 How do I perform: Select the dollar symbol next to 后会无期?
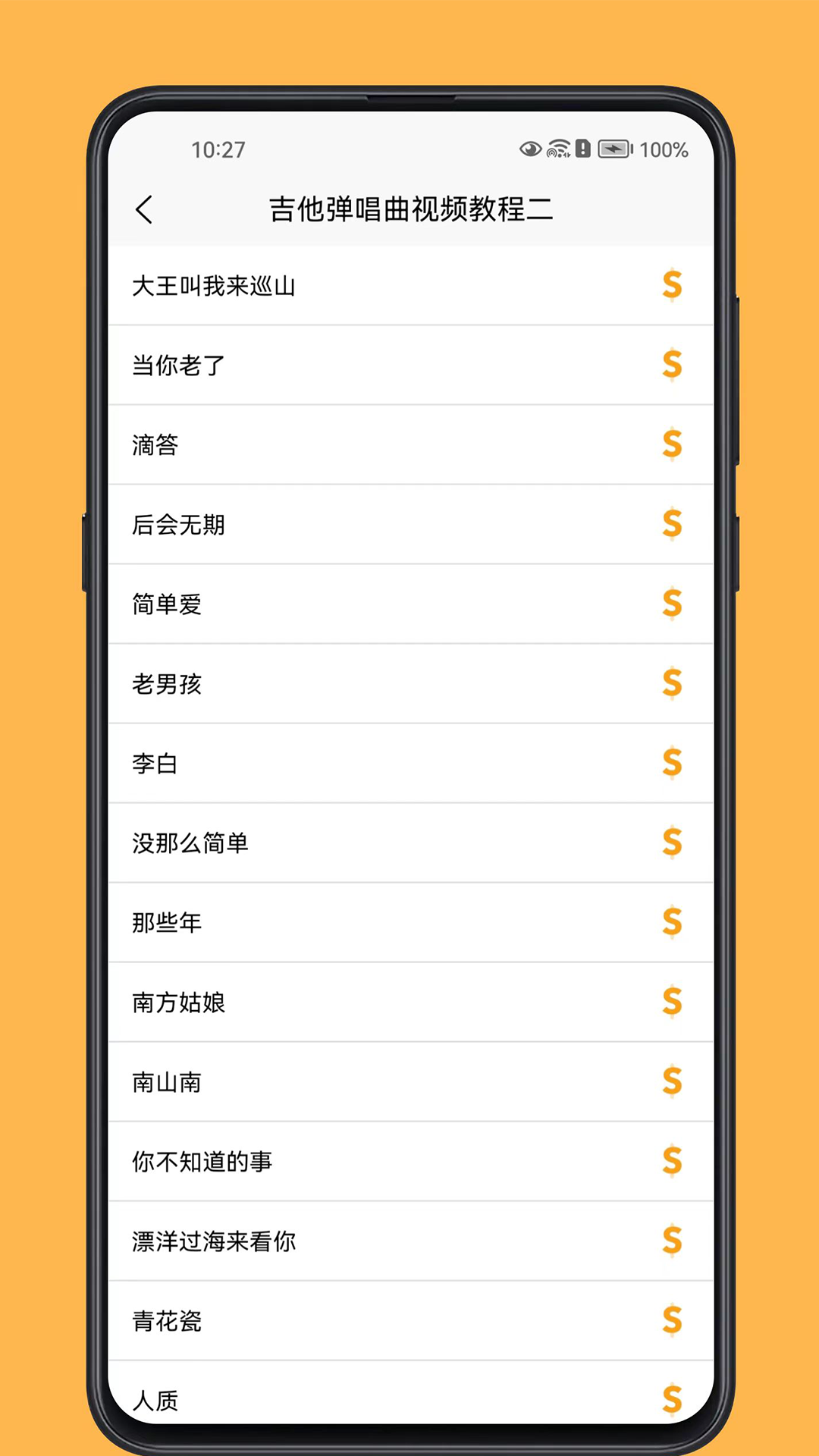click(x=670, y=525)
